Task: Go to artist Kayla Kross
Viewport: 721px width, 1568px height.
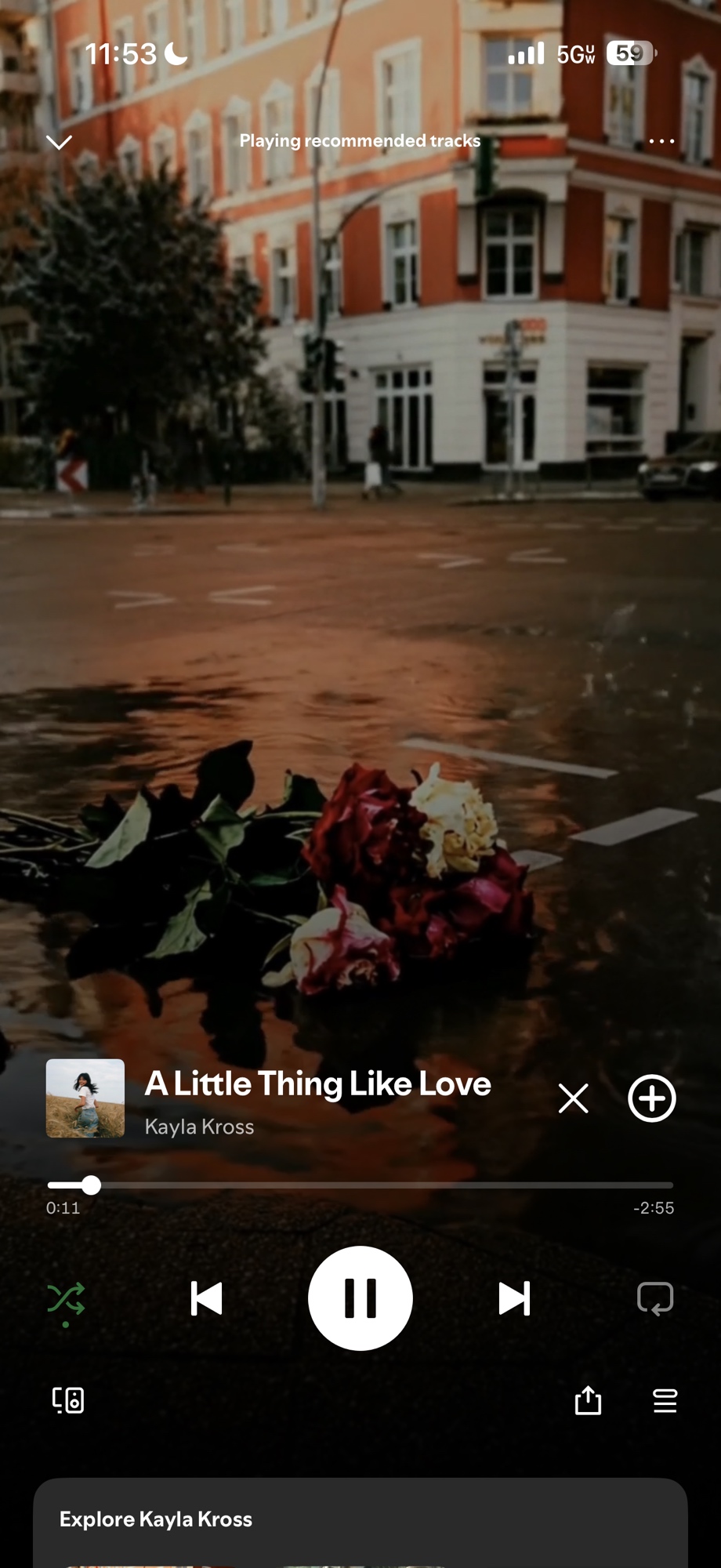Action: [x=199, y=1127]
